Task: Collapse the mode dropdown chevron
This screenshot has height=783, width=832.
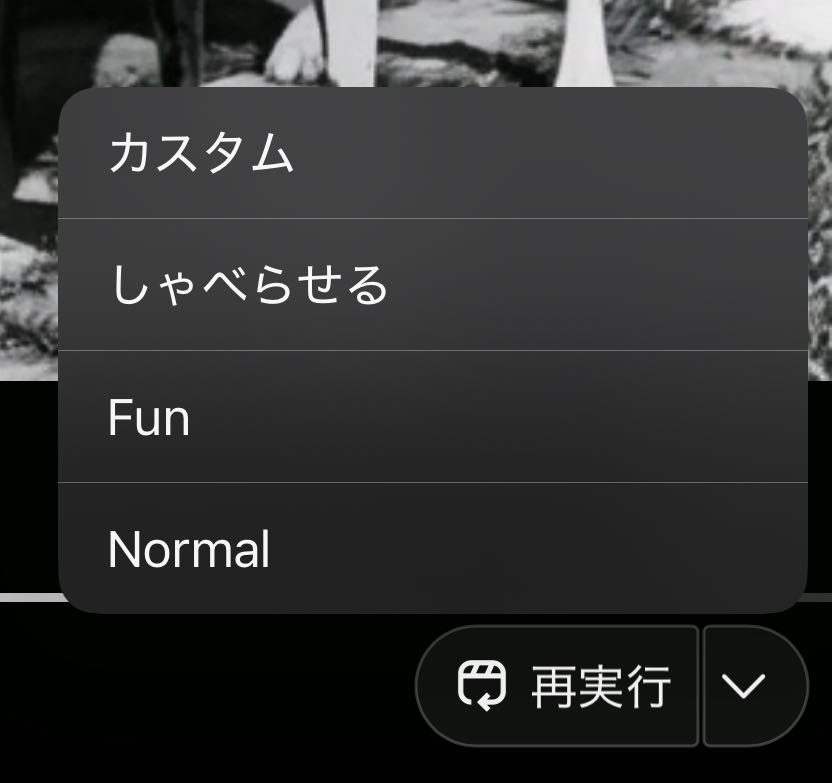Action: (x=755, y=686)
